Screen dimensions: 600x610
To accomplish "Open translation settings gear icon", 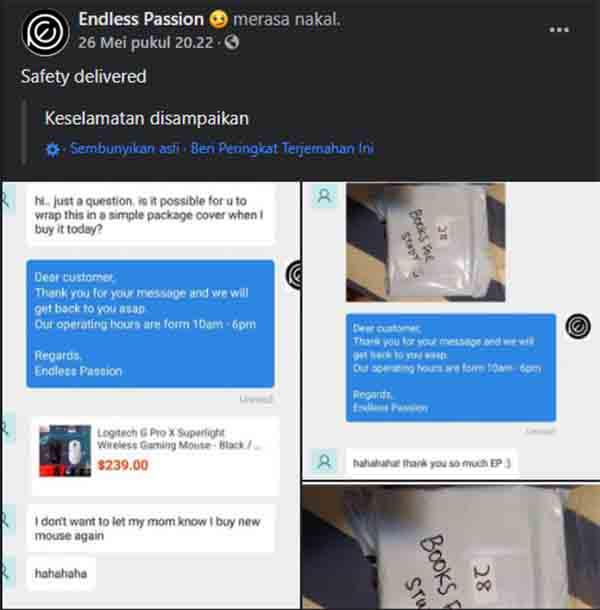I will point(53,148).
